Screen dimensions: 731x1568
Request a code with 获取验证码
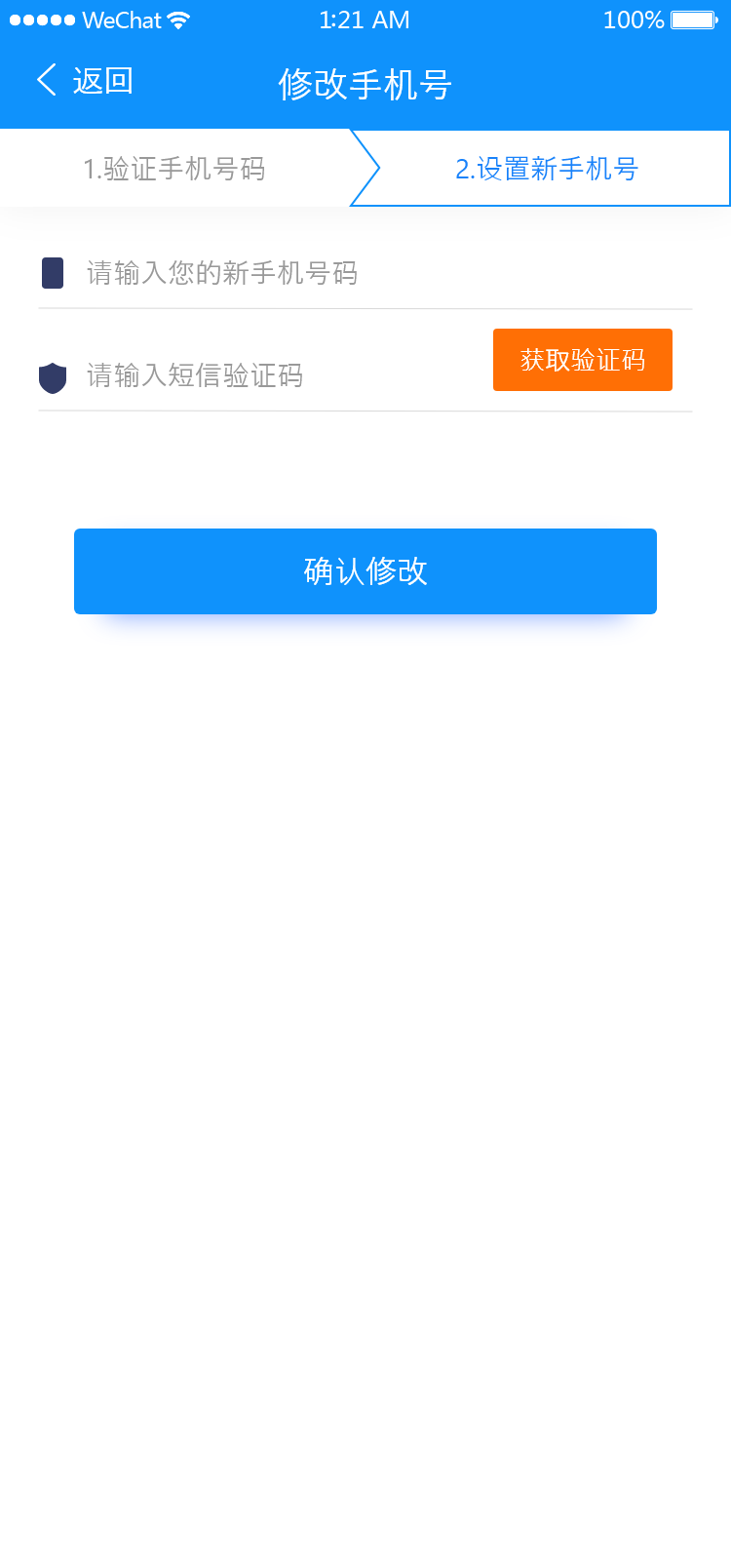point(582,360)
